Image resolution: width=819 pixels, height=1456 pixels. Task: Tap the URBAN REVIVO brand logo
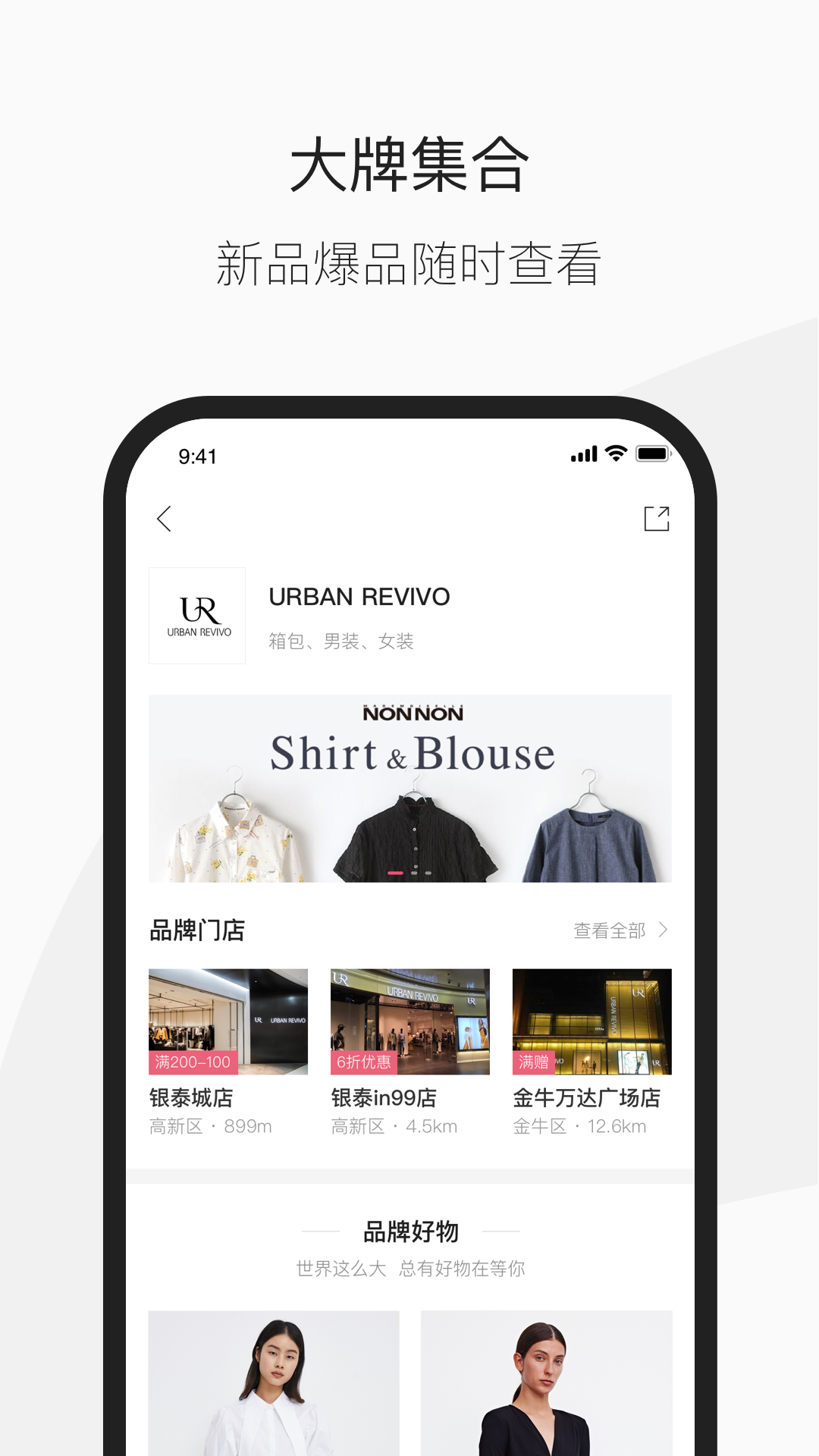(197, 616)
